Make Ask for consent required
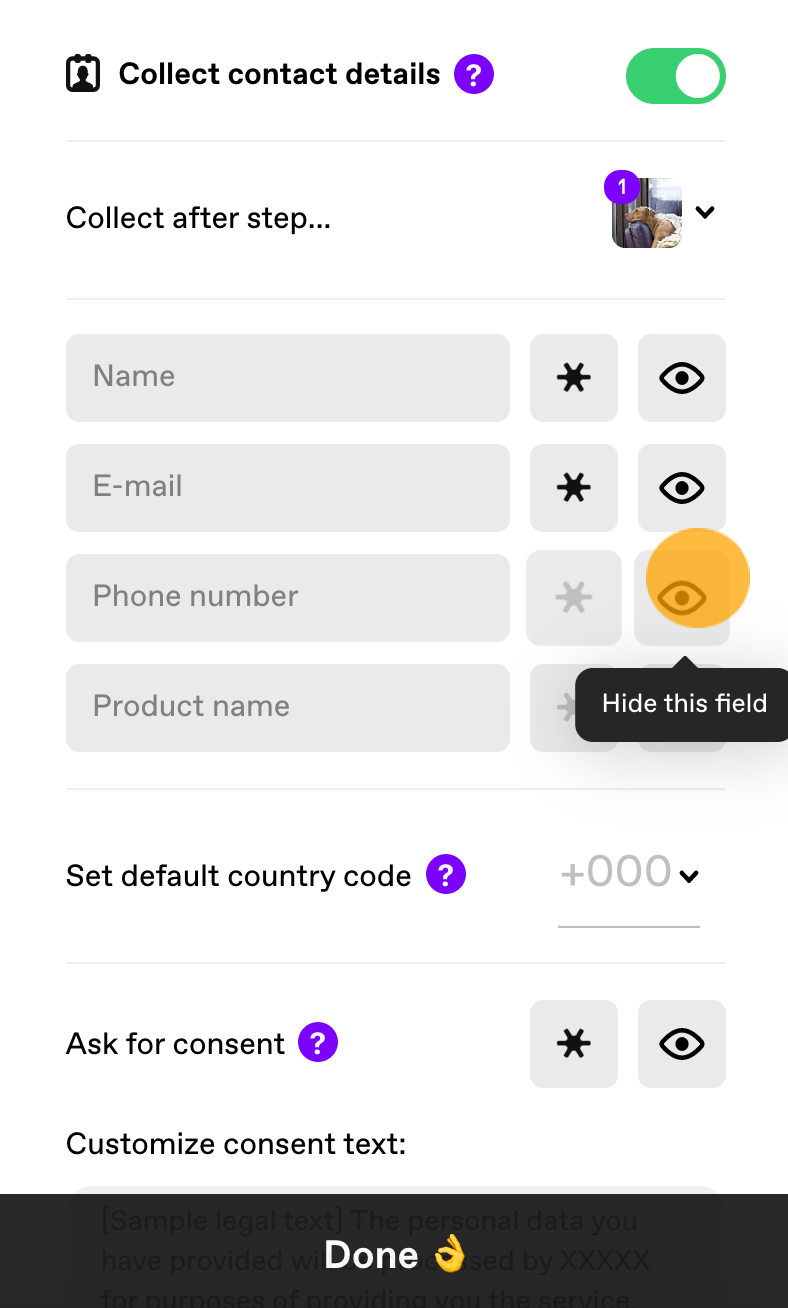788x1308 pixels. pos(574,1044)
